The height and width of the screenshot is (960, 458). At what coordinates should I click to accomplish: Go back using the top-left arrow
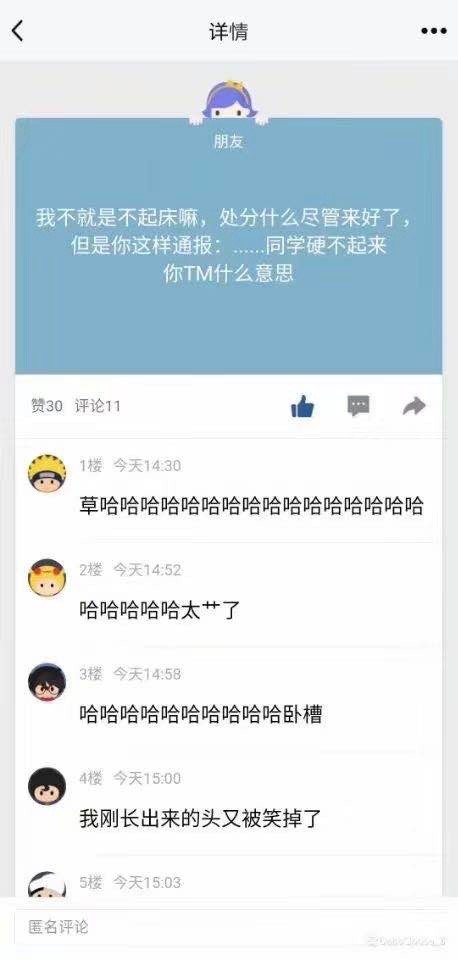17,30
